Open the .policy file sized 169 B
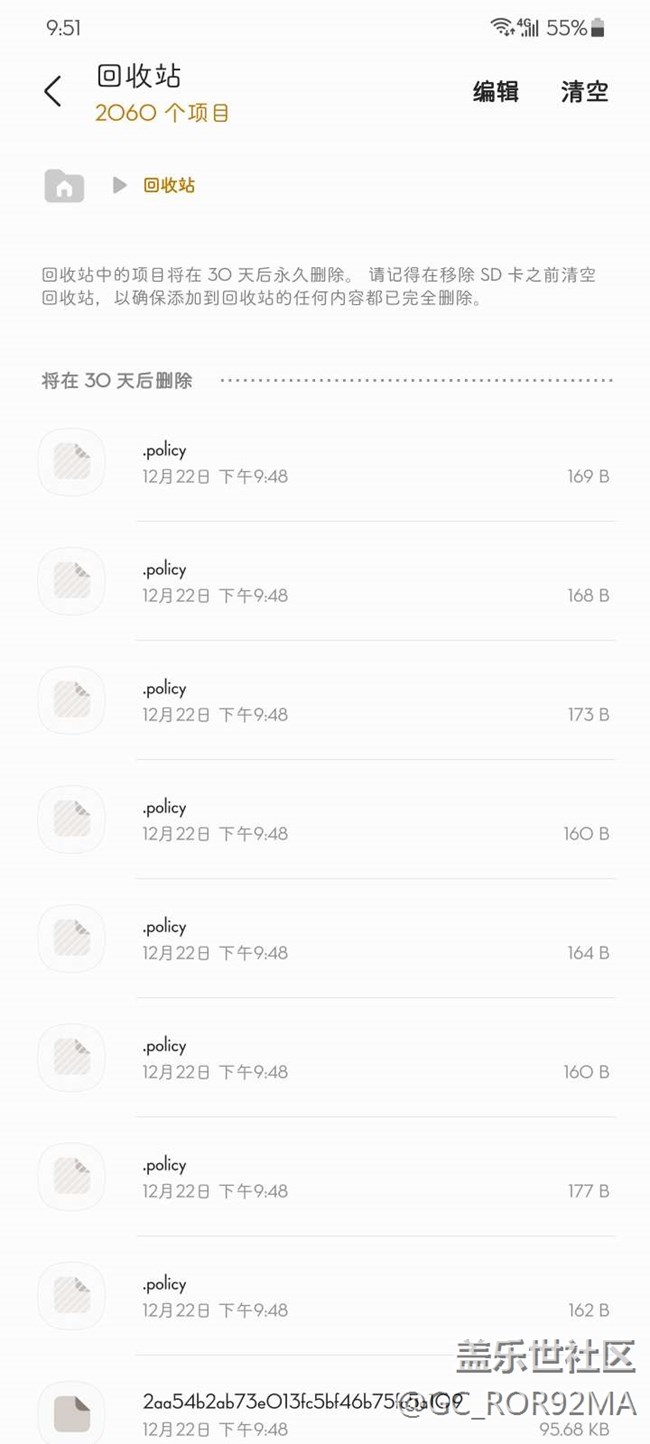Screen dimensions: 650x1444 (325, 462)
